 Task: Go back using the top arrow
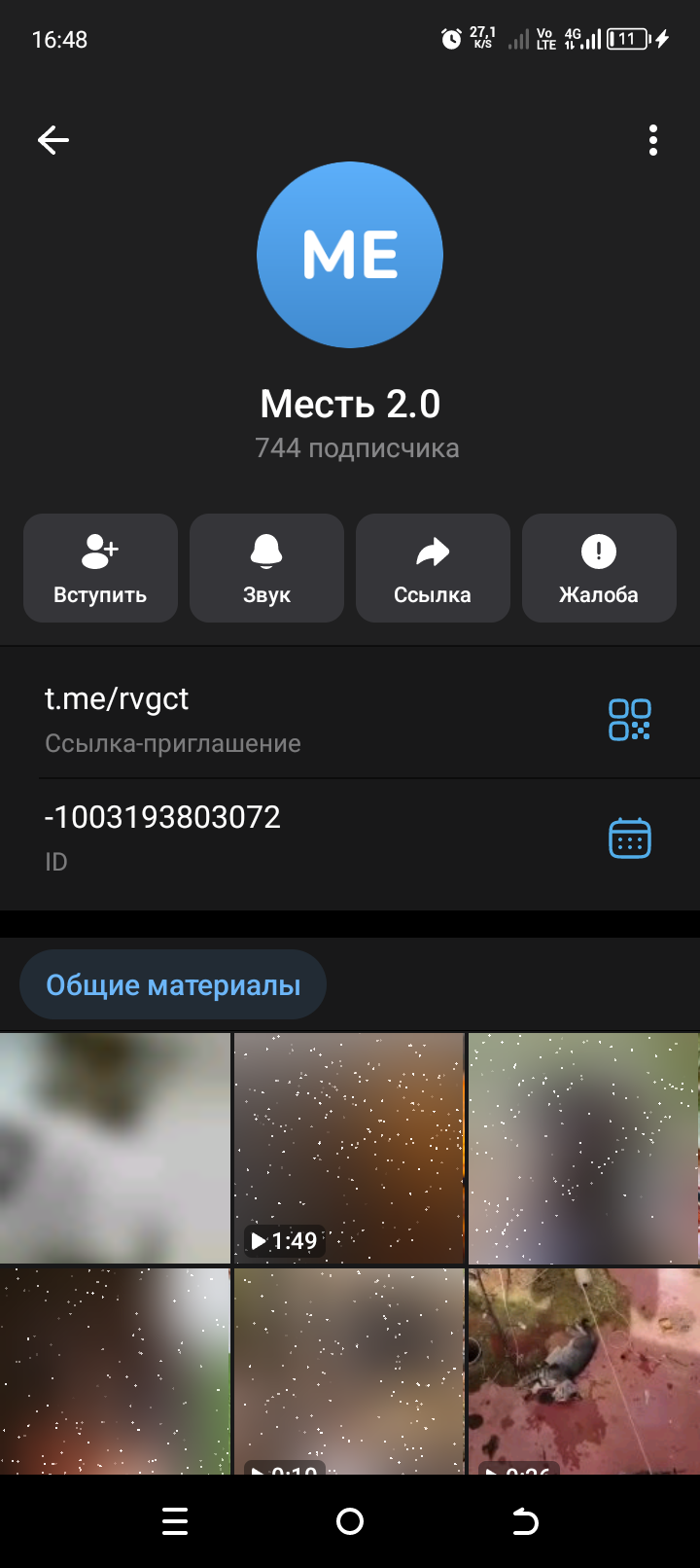click(x=53, y=140)
